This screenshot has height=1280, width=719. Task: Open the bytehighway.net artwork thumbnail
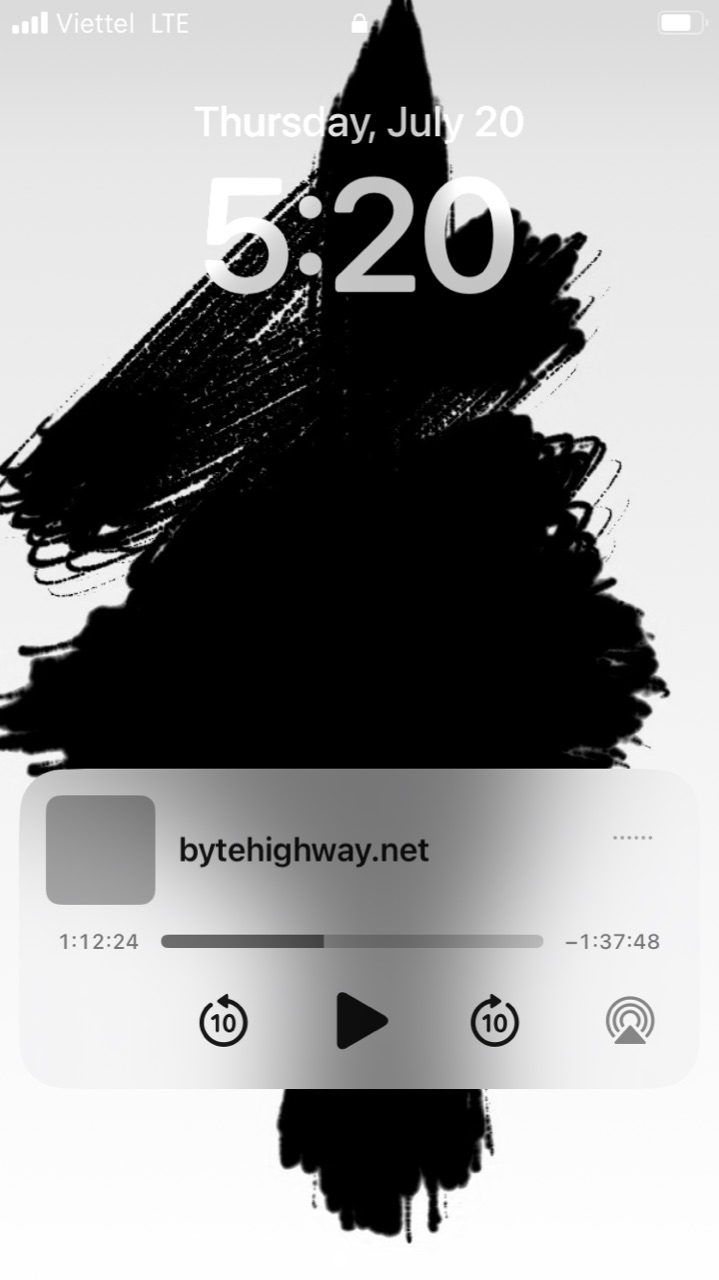[100, 850]
